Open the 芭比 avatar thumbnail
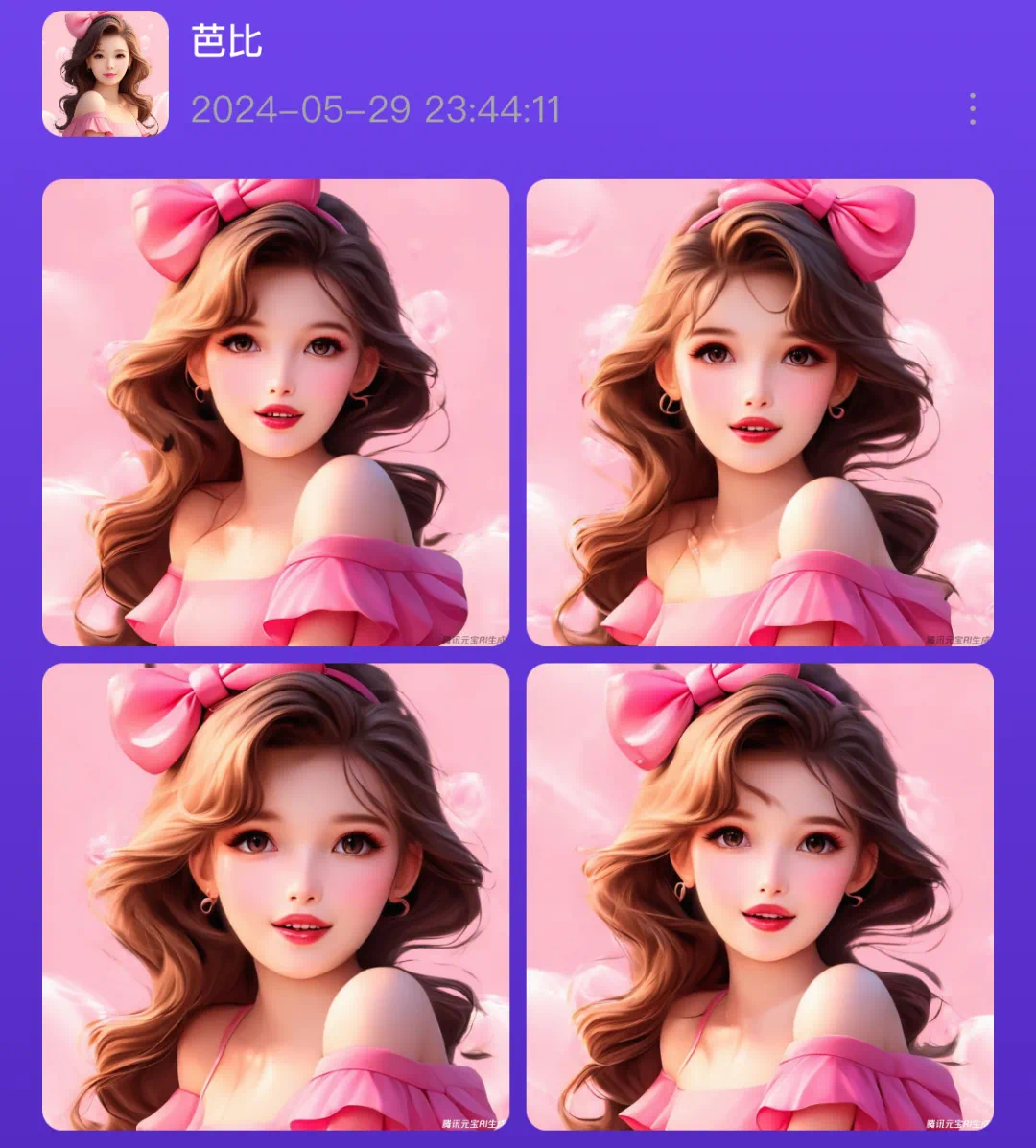The height and width of the screenshot is (1148, 1036). coord(106,74)
